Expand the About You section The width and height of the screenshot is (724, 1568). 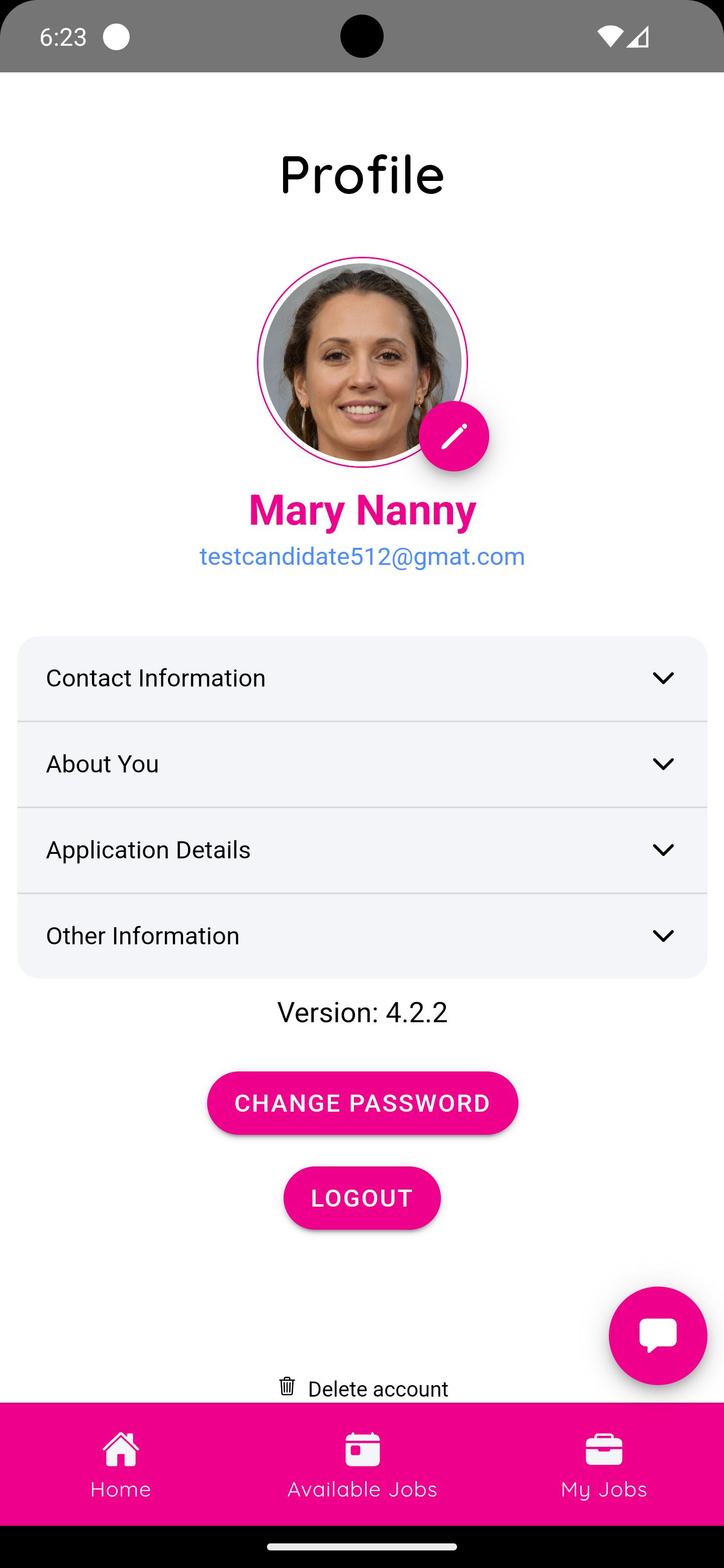(363, 764)
